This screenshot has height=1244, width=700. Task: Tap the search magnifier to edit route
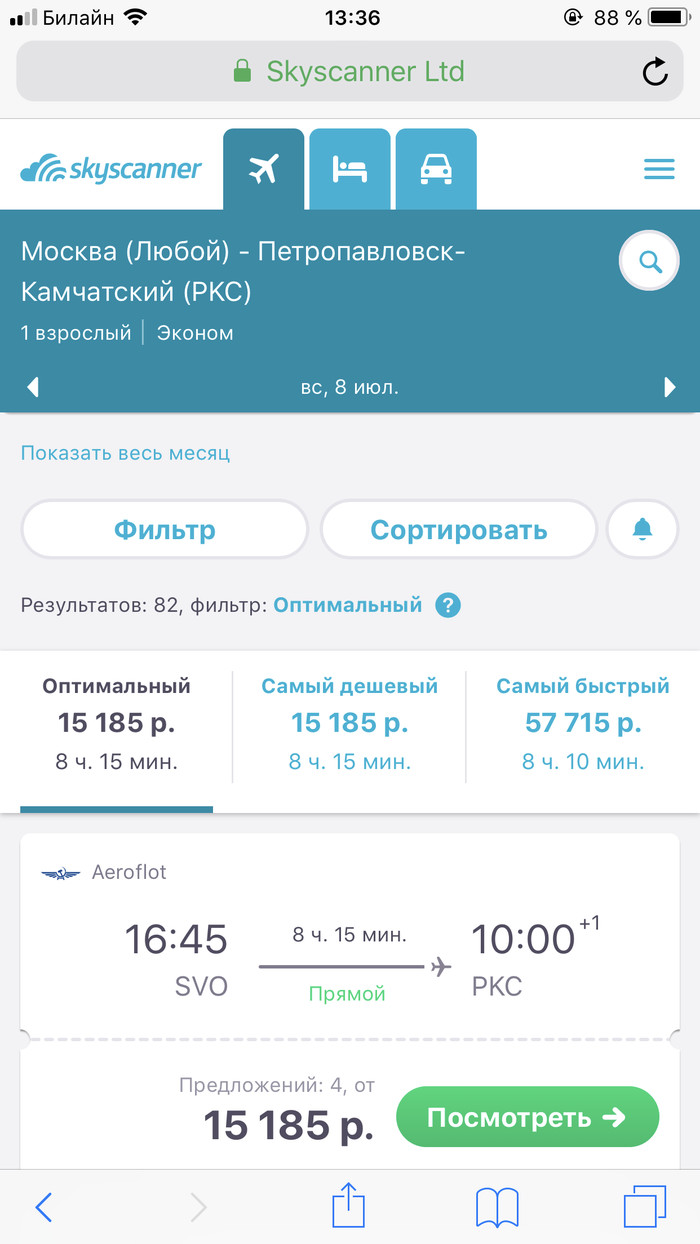point(650,262)
